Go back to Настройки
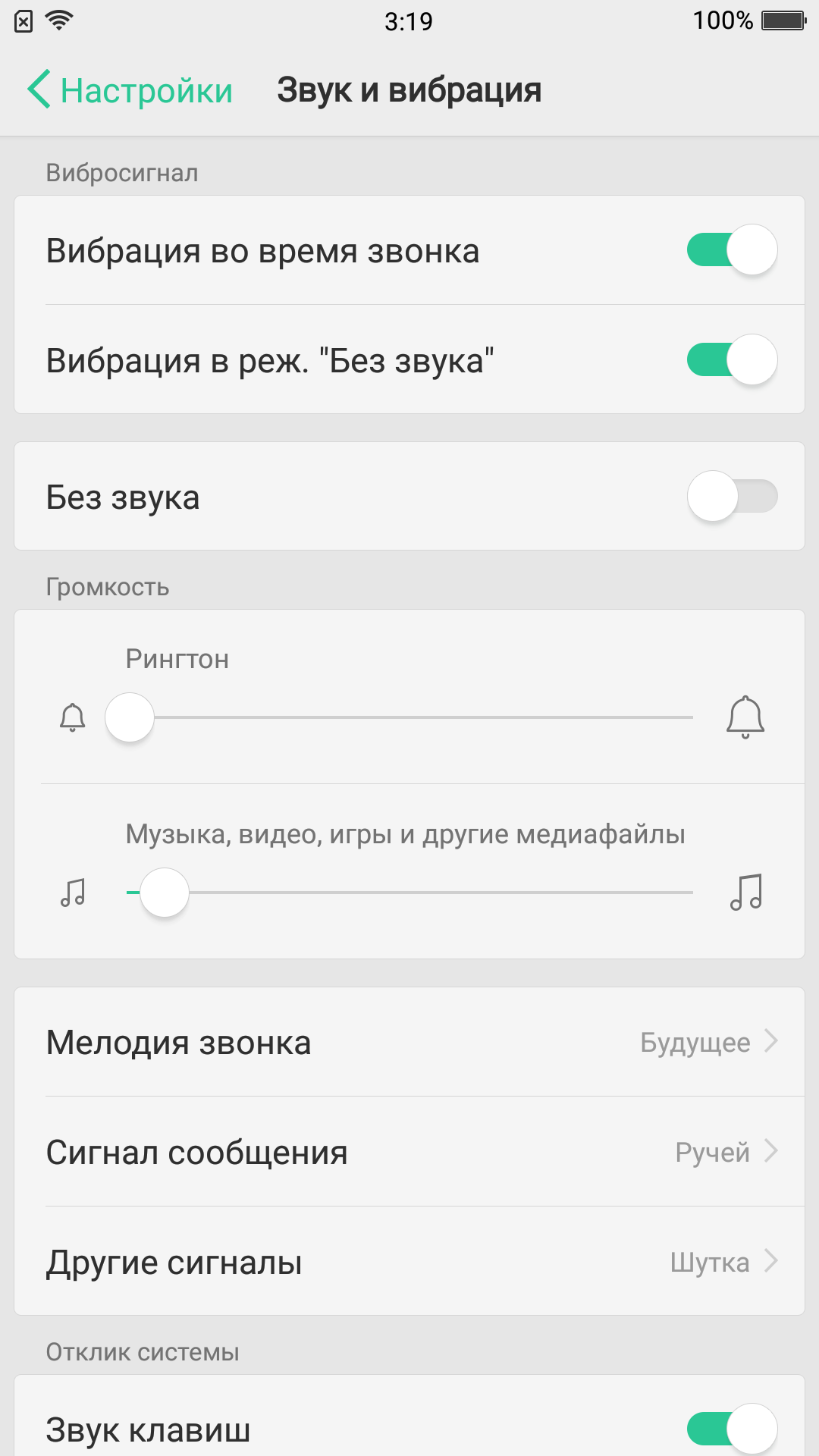 pos(130,90)
